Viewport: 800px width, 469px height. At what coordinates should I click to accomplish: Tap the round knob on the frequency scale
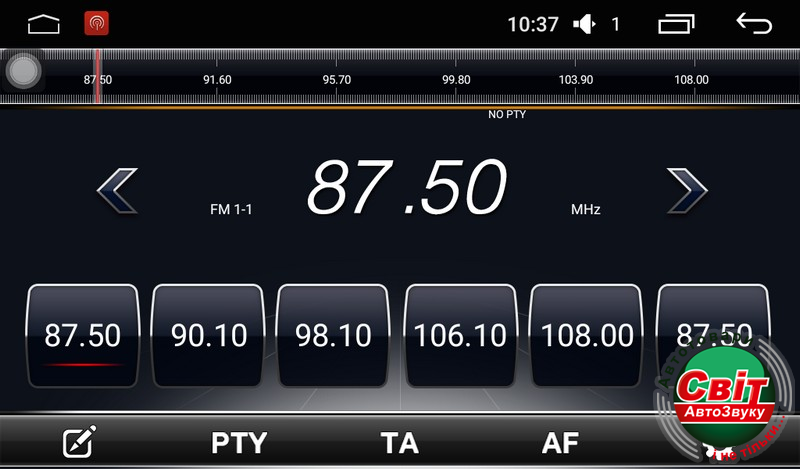pyautogui.click(x=23, y=71)
